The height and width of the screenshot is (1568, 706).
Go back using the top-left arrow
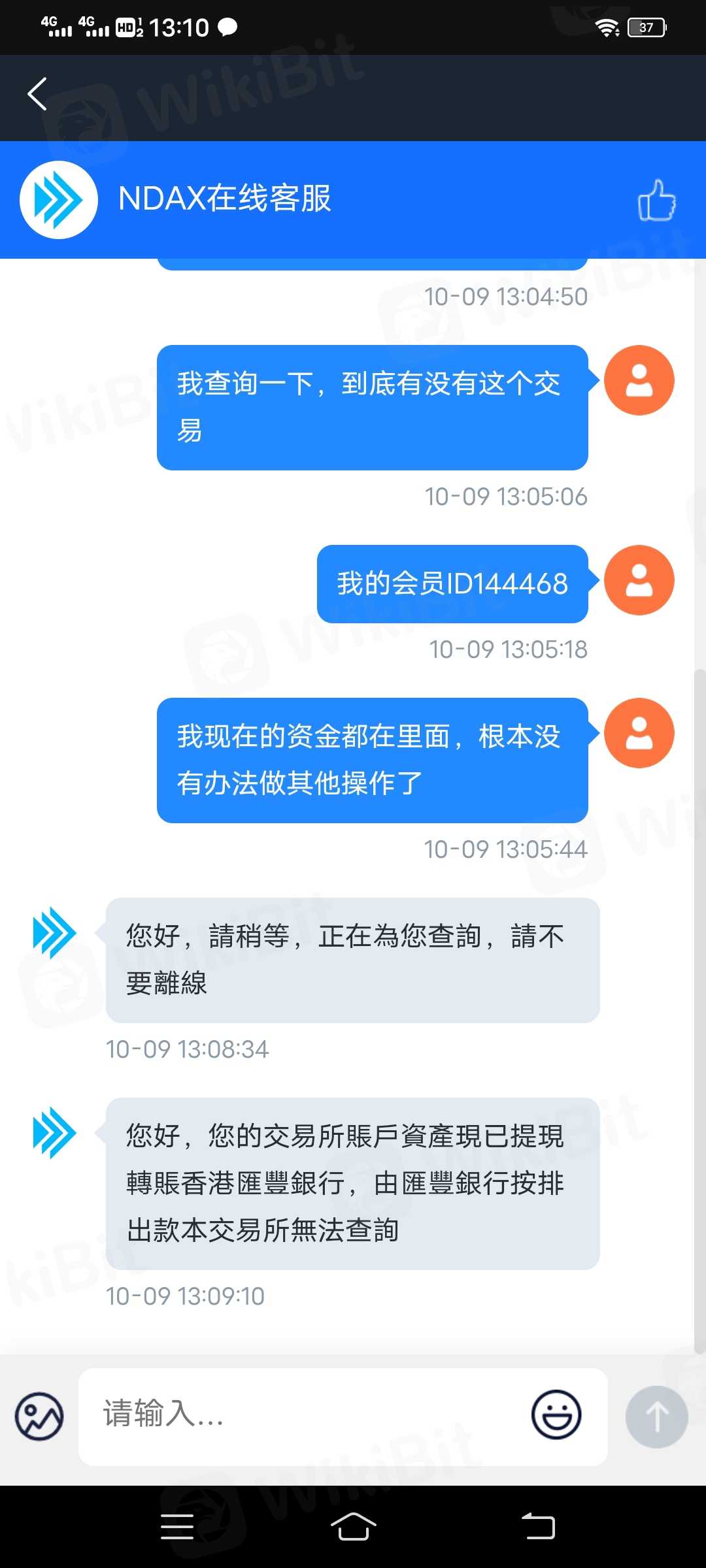38,94
